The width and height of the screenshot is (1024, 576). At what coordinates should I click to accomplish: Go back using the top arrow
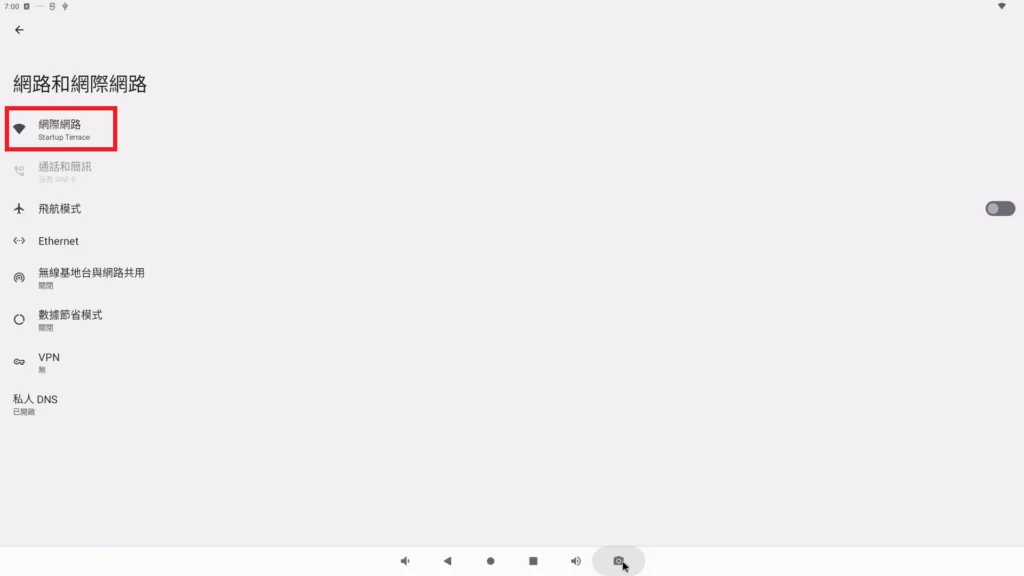[19, 30]
